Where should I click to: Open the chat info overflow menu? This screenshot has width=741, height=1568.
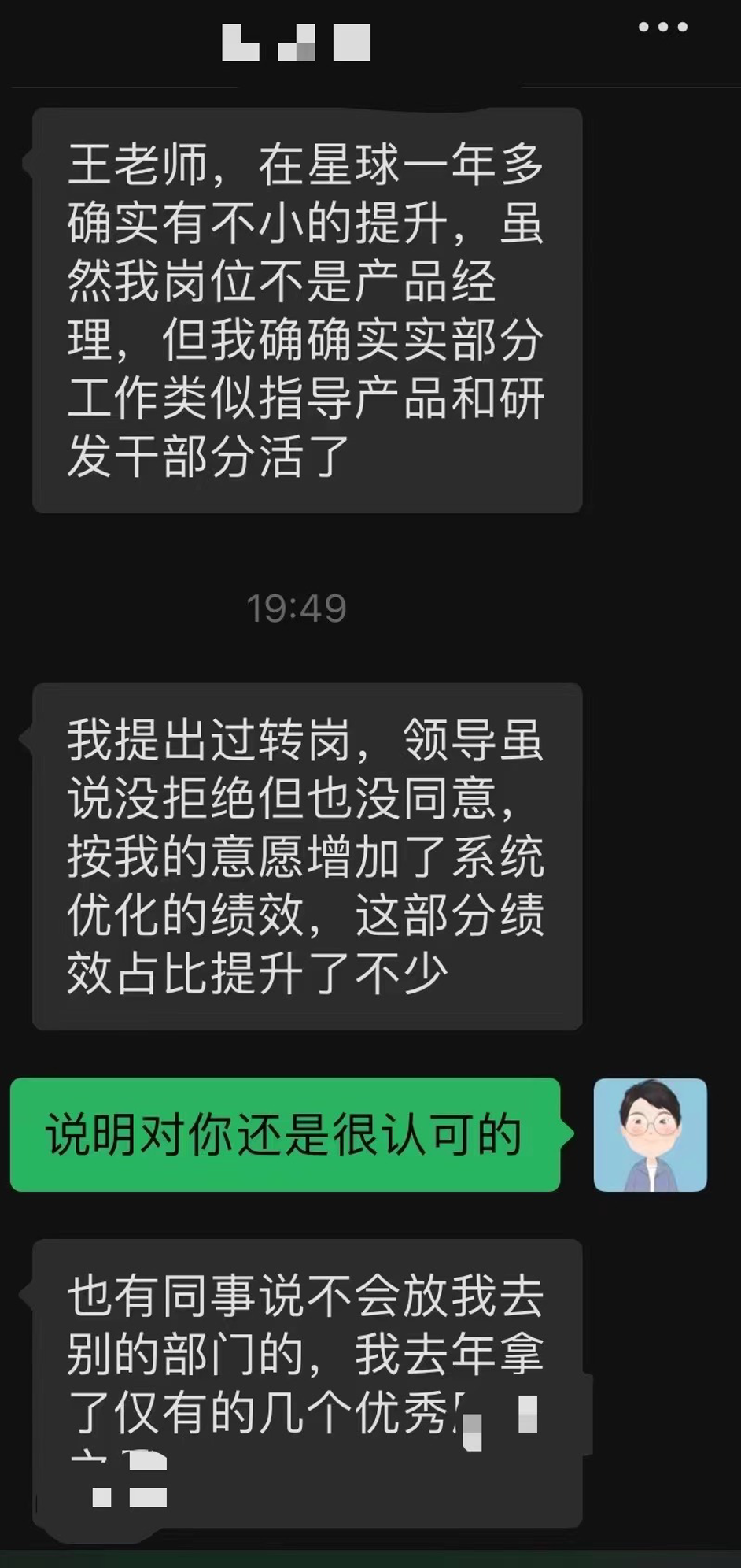click(662, 28)
